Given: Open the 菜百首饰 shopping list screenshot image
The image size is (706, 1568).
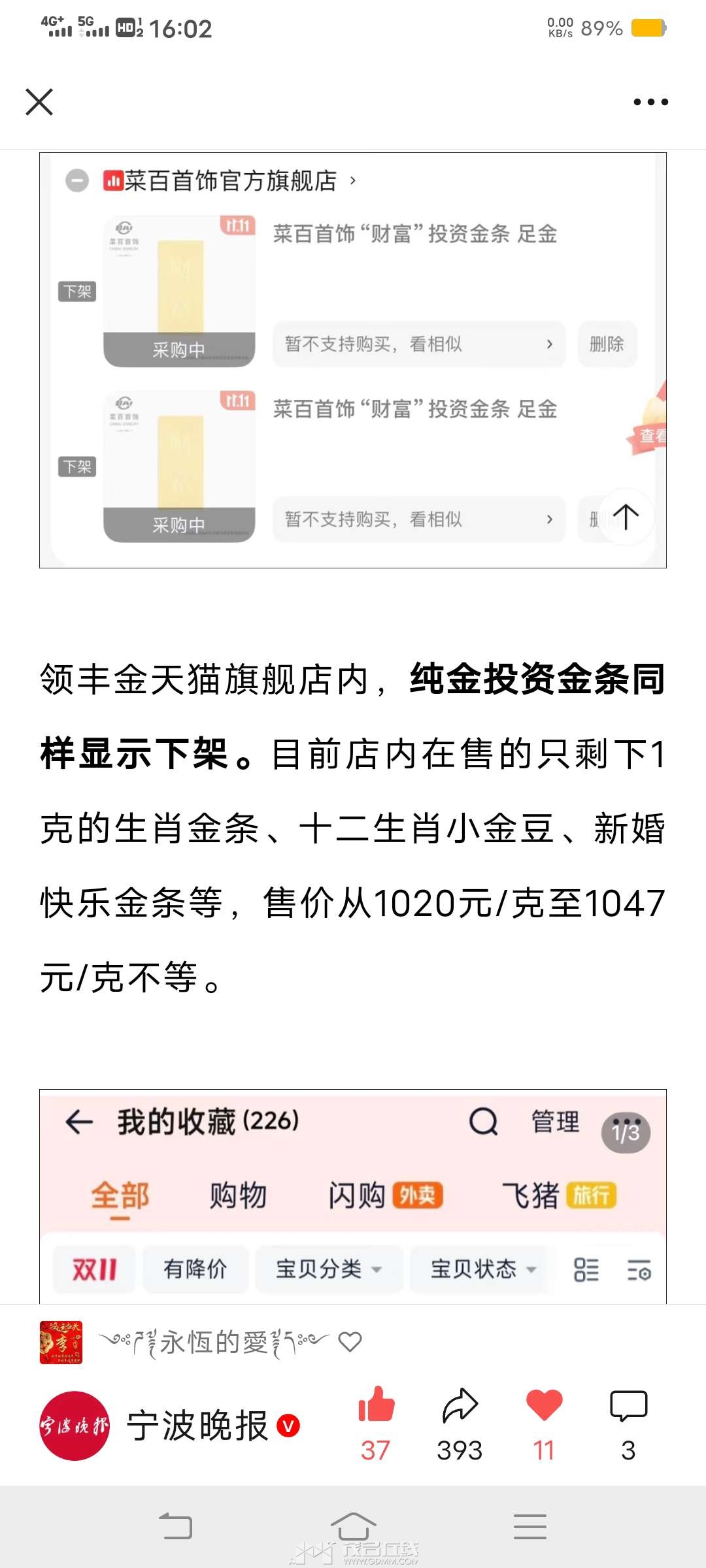Looking at the screenshot, I should (x=353, y=360).
